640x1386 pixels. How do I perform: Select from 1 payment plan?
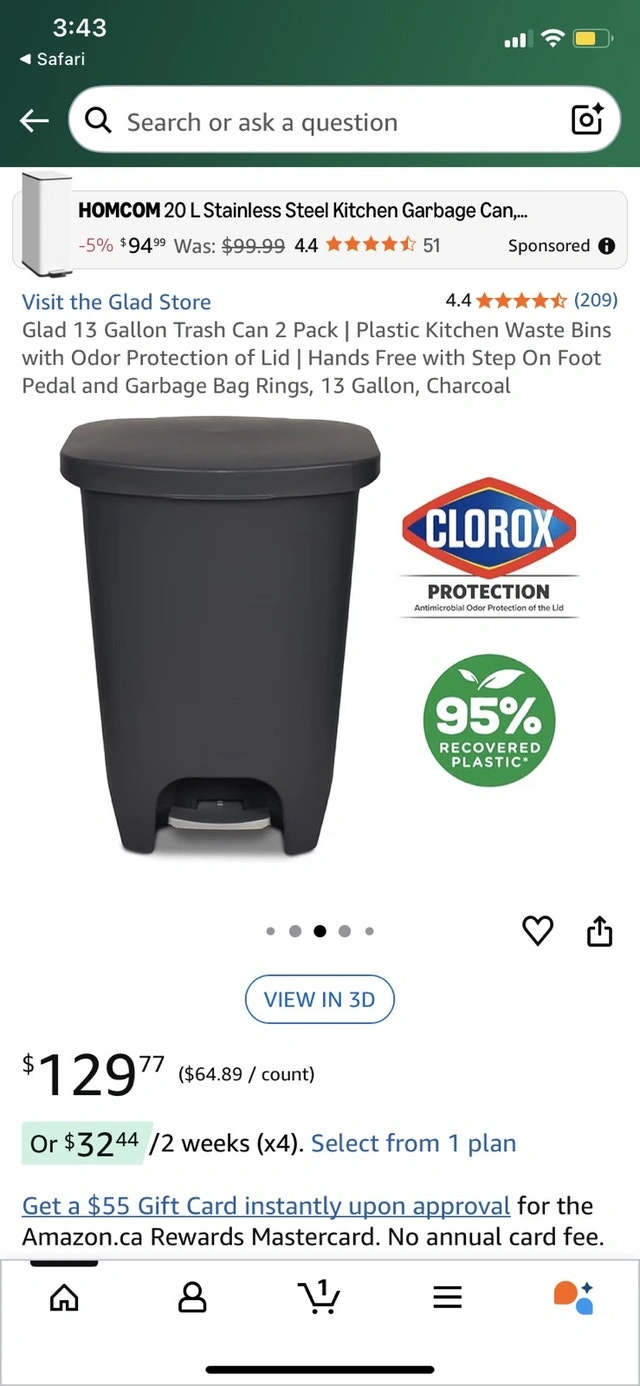click(413, 1143)
